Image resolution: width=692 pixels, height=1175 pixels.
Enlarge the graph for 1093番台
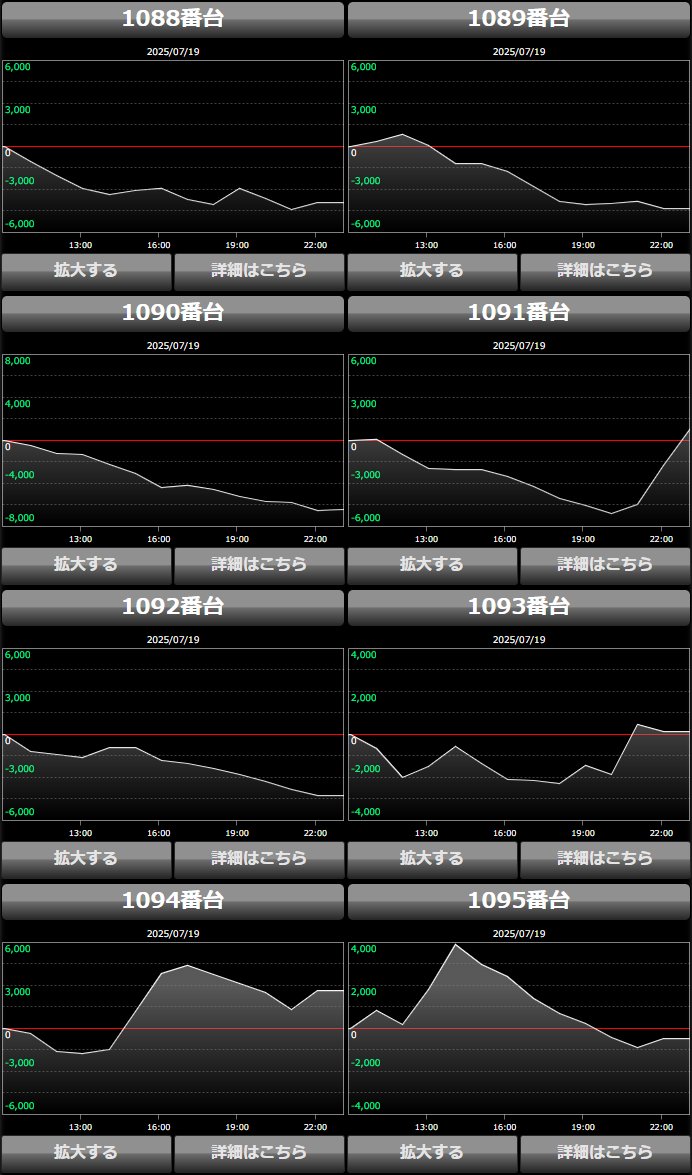432,859
